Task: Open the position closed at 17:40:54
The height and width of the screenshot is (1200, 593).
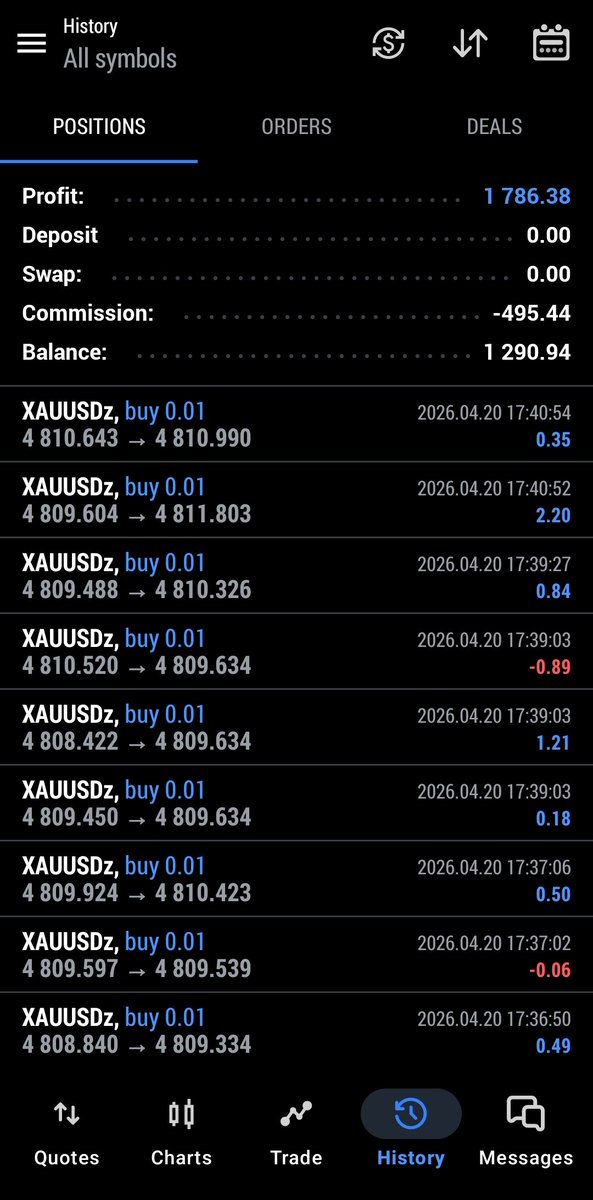Action: [x=296, y=424]
